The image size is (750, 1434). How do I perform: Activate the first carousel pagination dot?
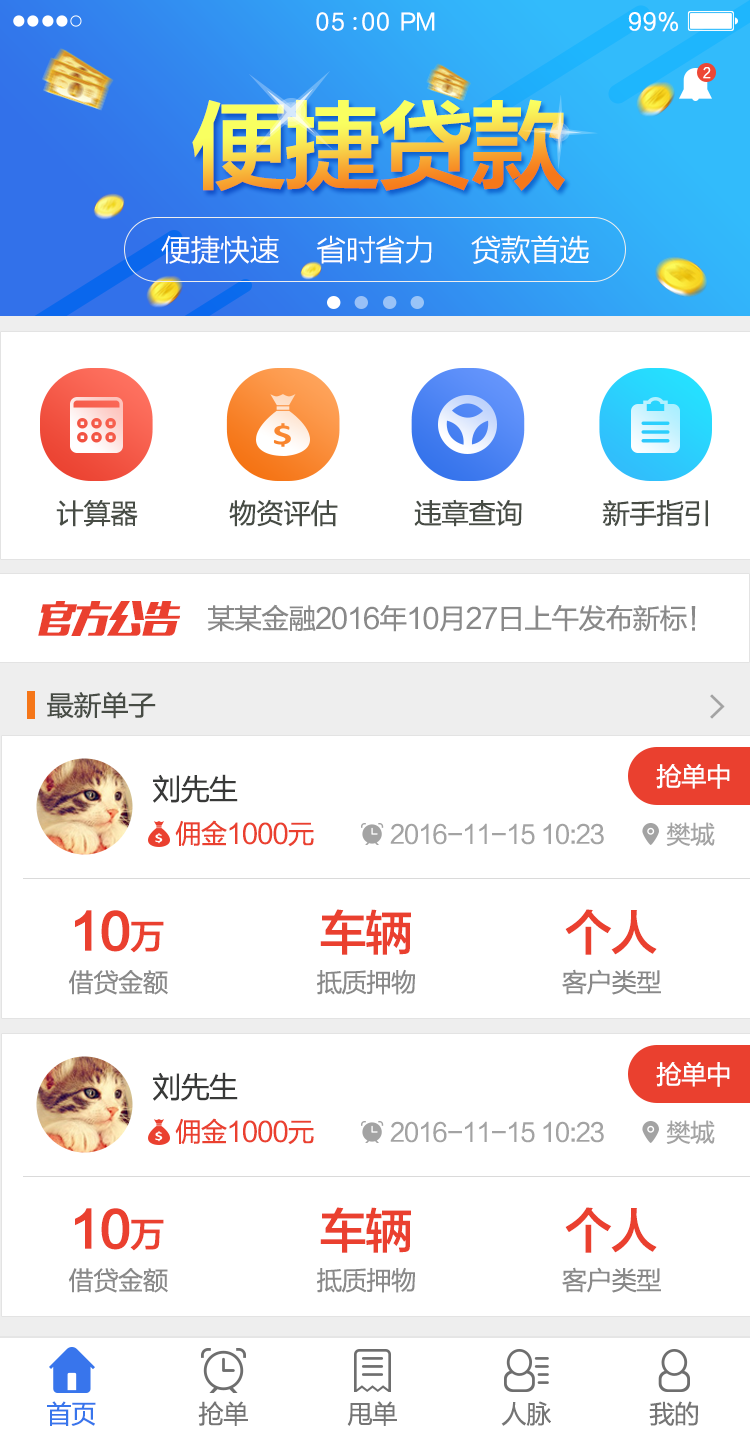pos(334,301)
